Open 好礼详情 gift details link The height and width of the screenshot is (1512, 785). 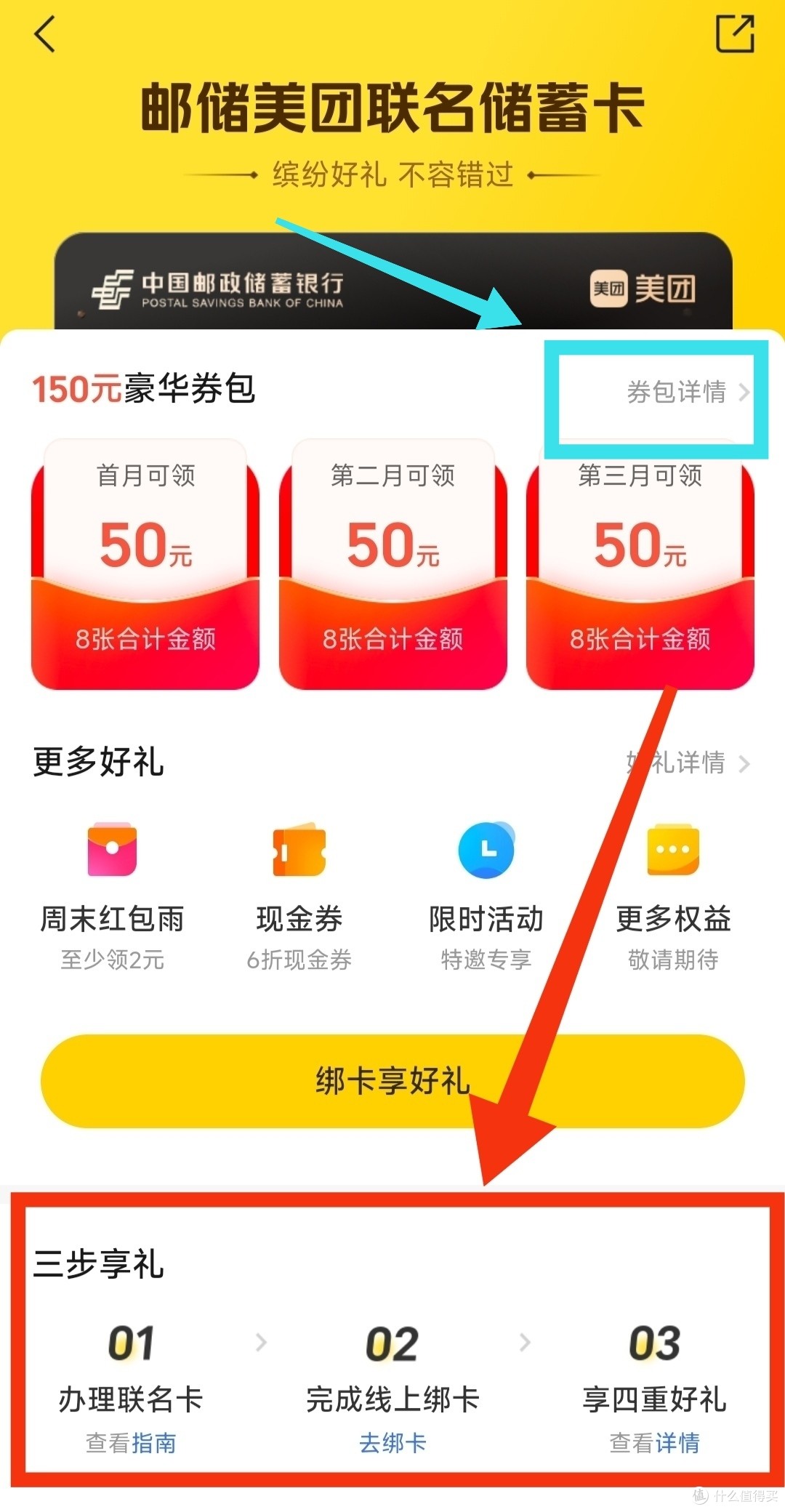(687, 763)
